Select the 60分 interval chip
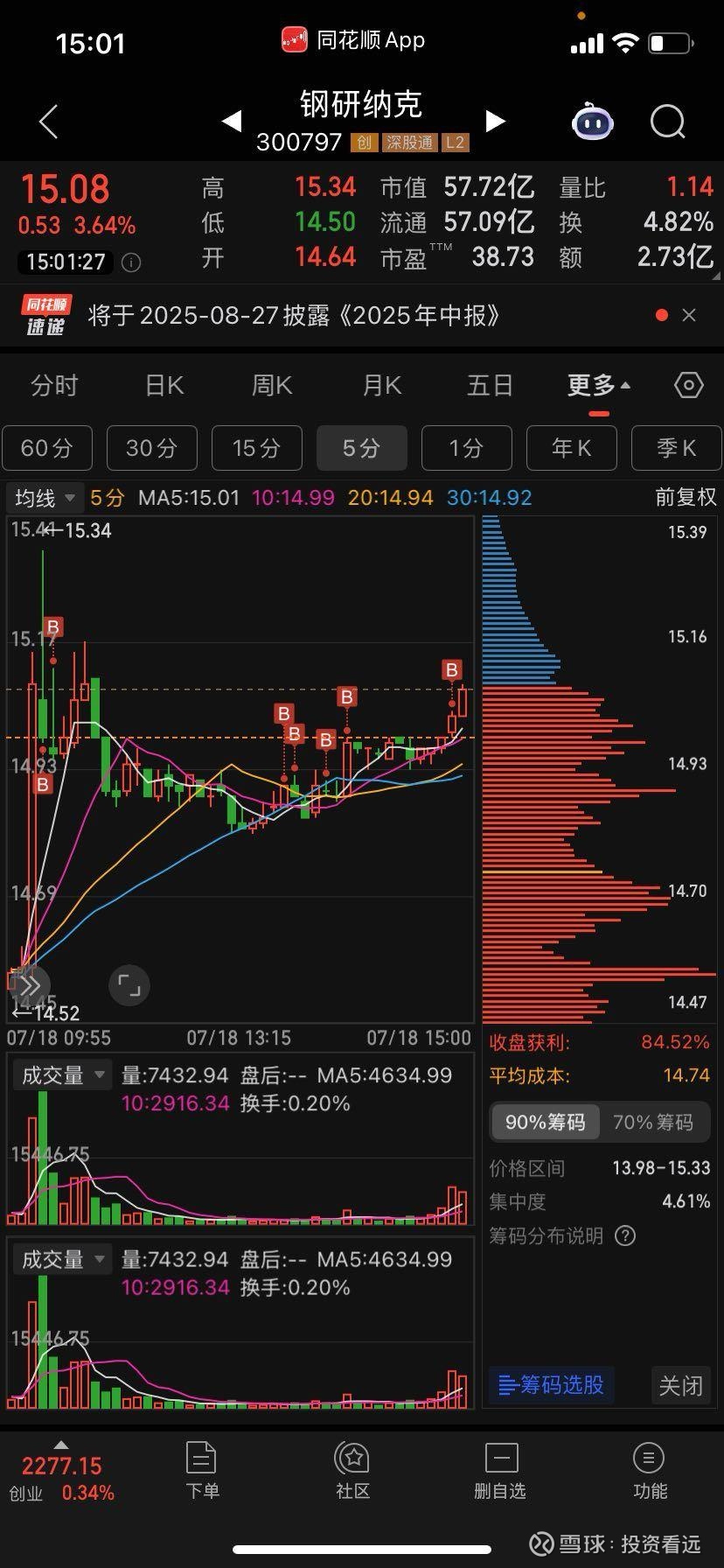Viewport: 724px width, 1568px height. tap(46, 448)
